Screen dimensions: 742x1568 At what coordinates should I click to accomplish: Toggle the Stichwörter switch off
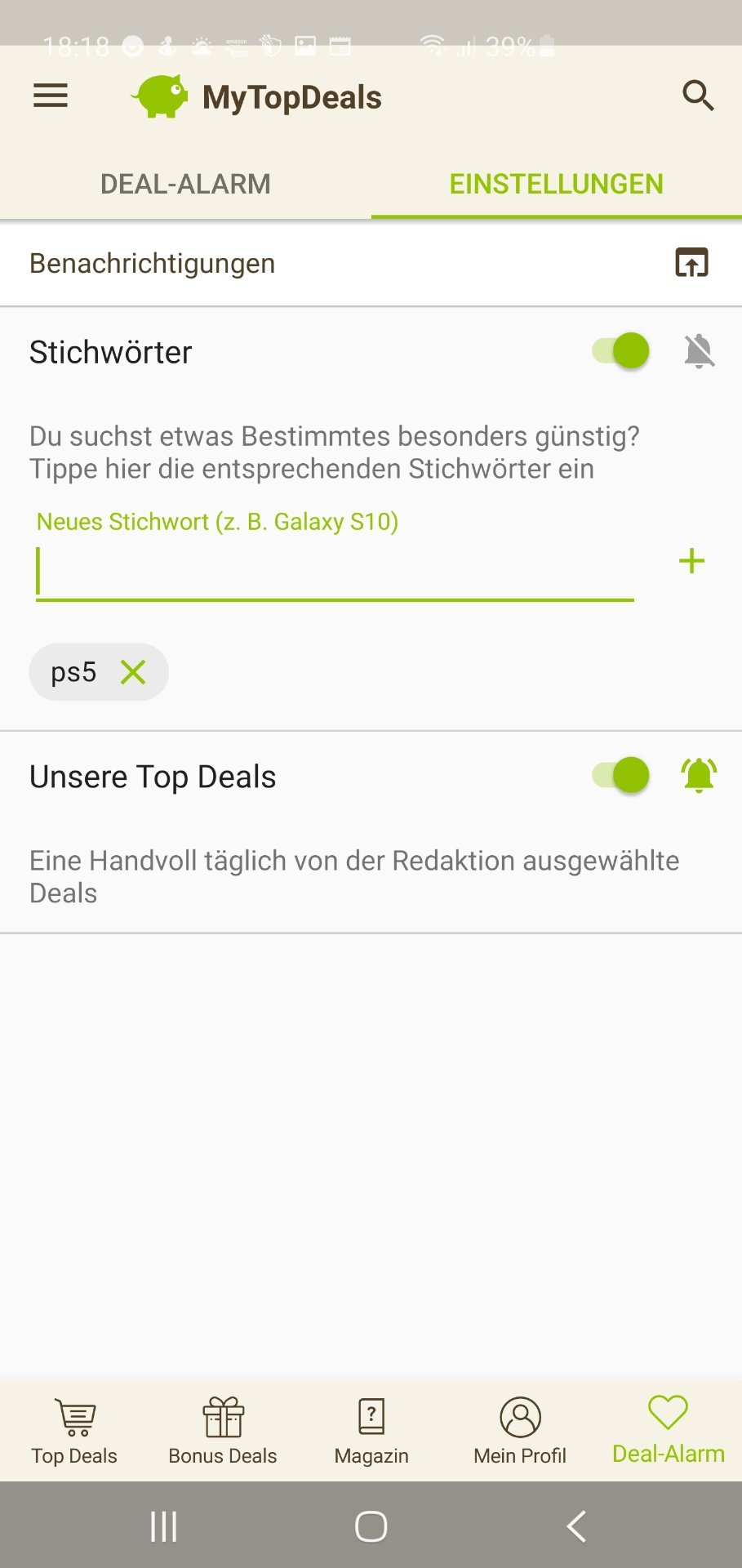point(622,351)
